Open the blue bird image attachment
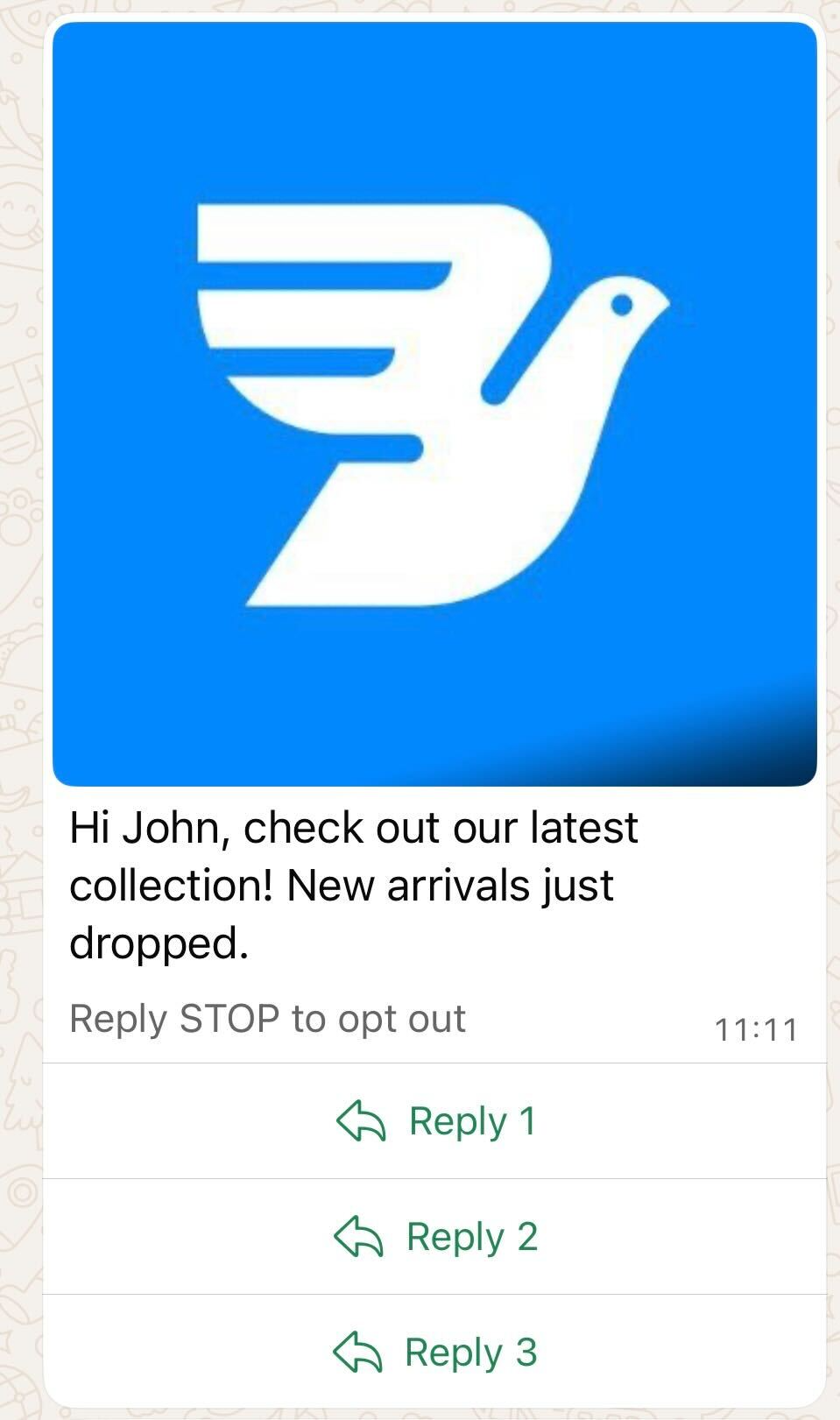 434,404
